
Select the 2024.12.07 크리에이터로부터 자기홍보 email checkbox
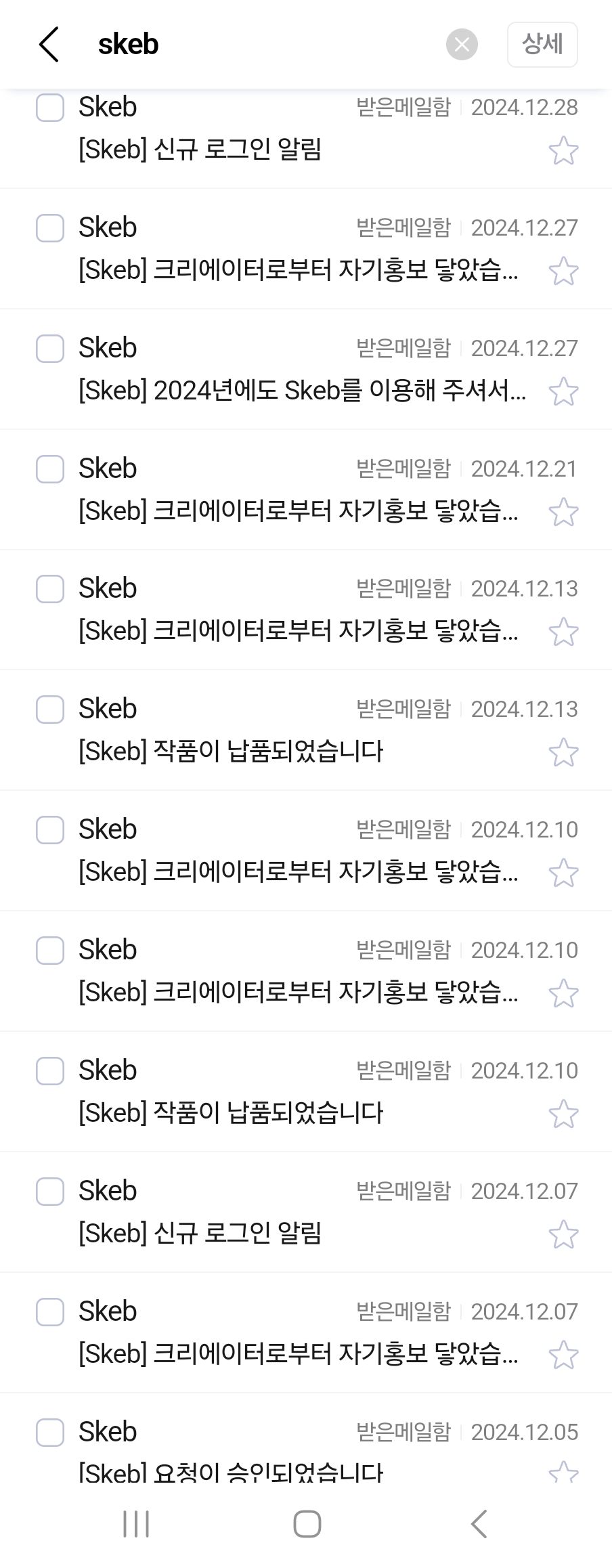pyautogui.click(x=49, y=1312)
